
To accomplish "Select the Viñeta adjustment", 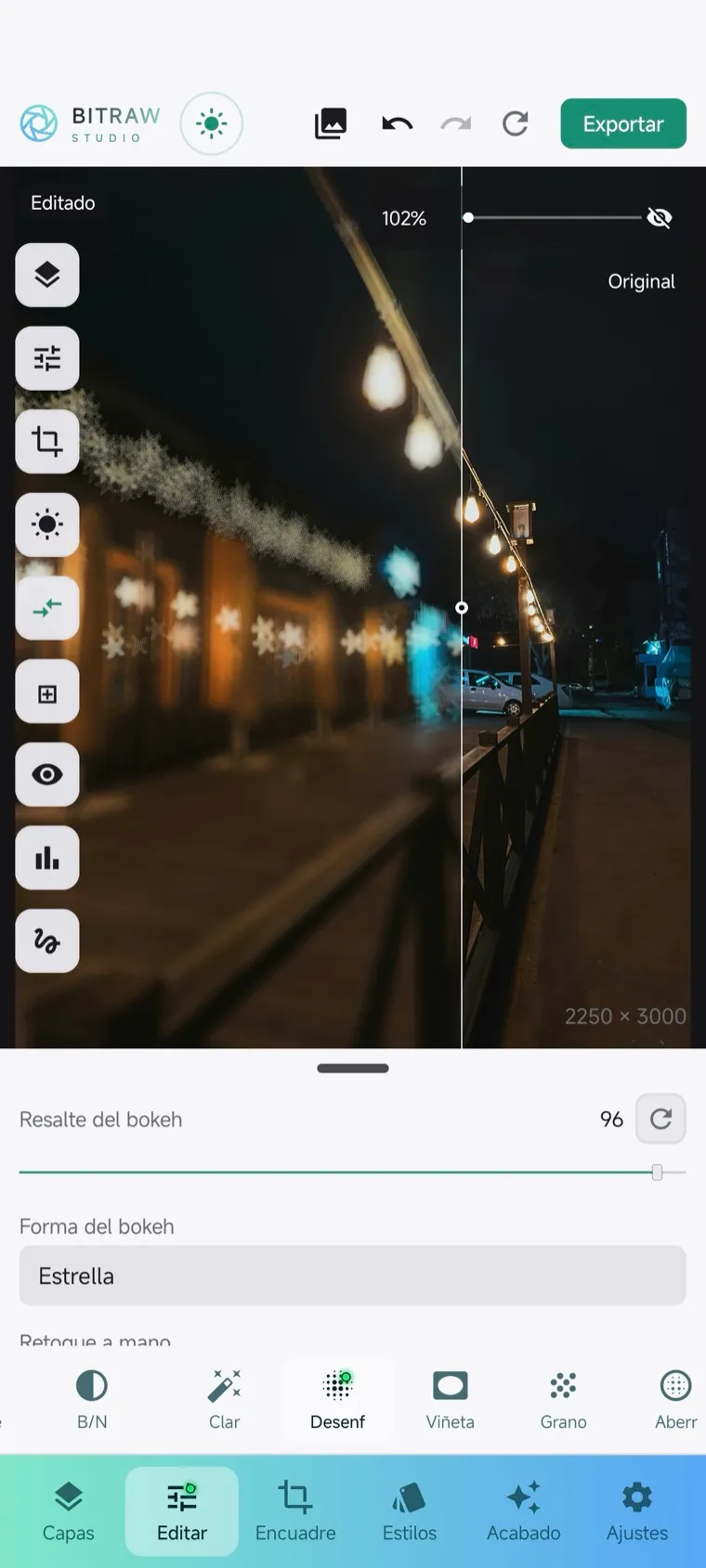I will [451, 1400].
